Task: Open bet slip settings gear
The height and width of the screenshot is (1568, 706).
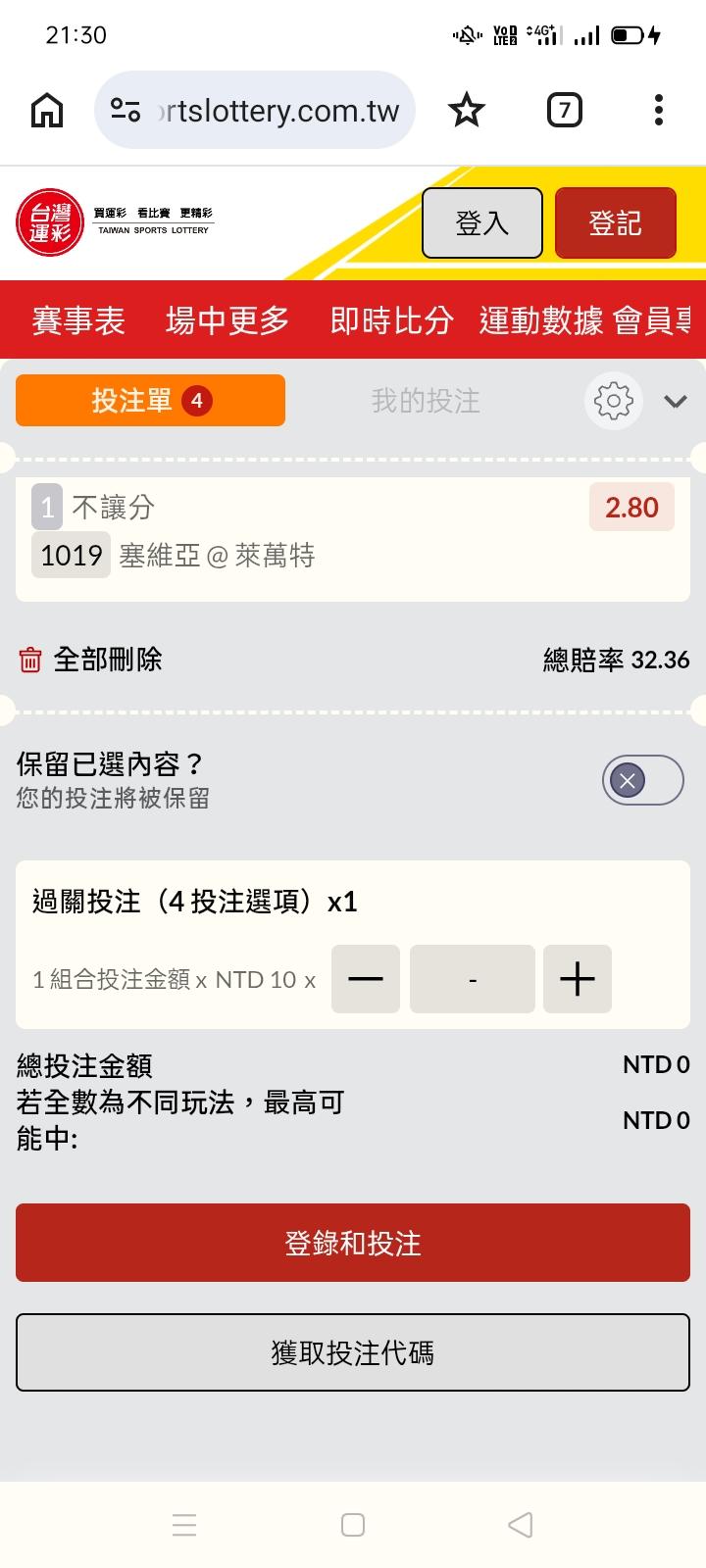Action: click(x=614, y=401)
